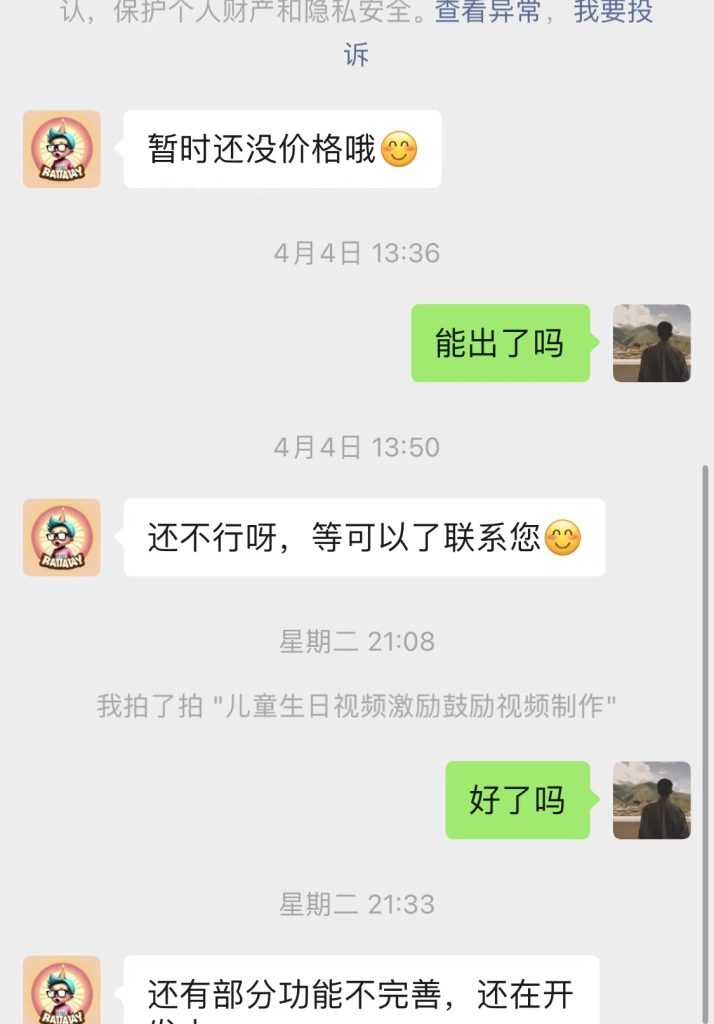This screenshot has width=714, height=1024.
Task: Open sender avatar beside 还有部分功能不完善
Action: 62,990
